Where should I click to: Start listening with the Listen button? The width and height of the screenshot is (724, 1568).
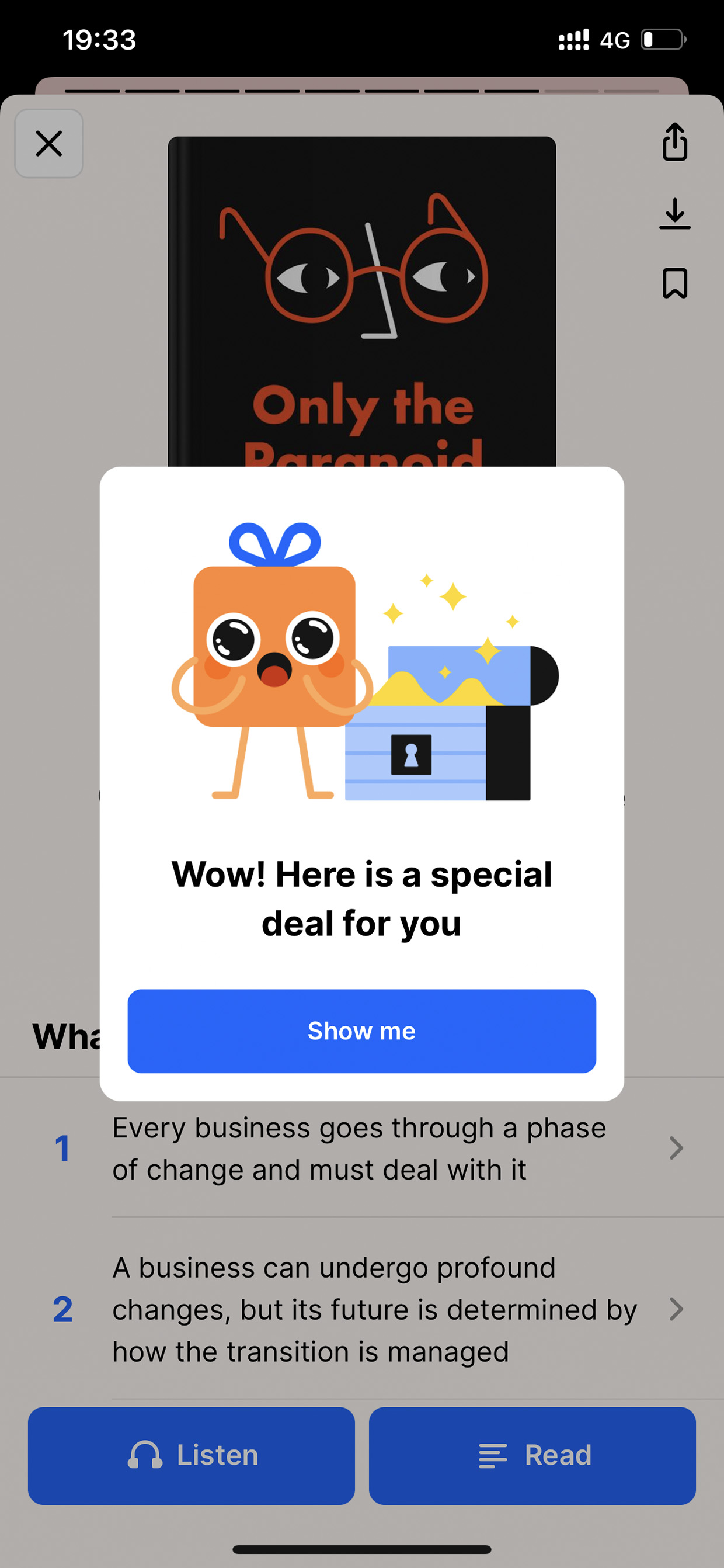tap(191, 1455)
